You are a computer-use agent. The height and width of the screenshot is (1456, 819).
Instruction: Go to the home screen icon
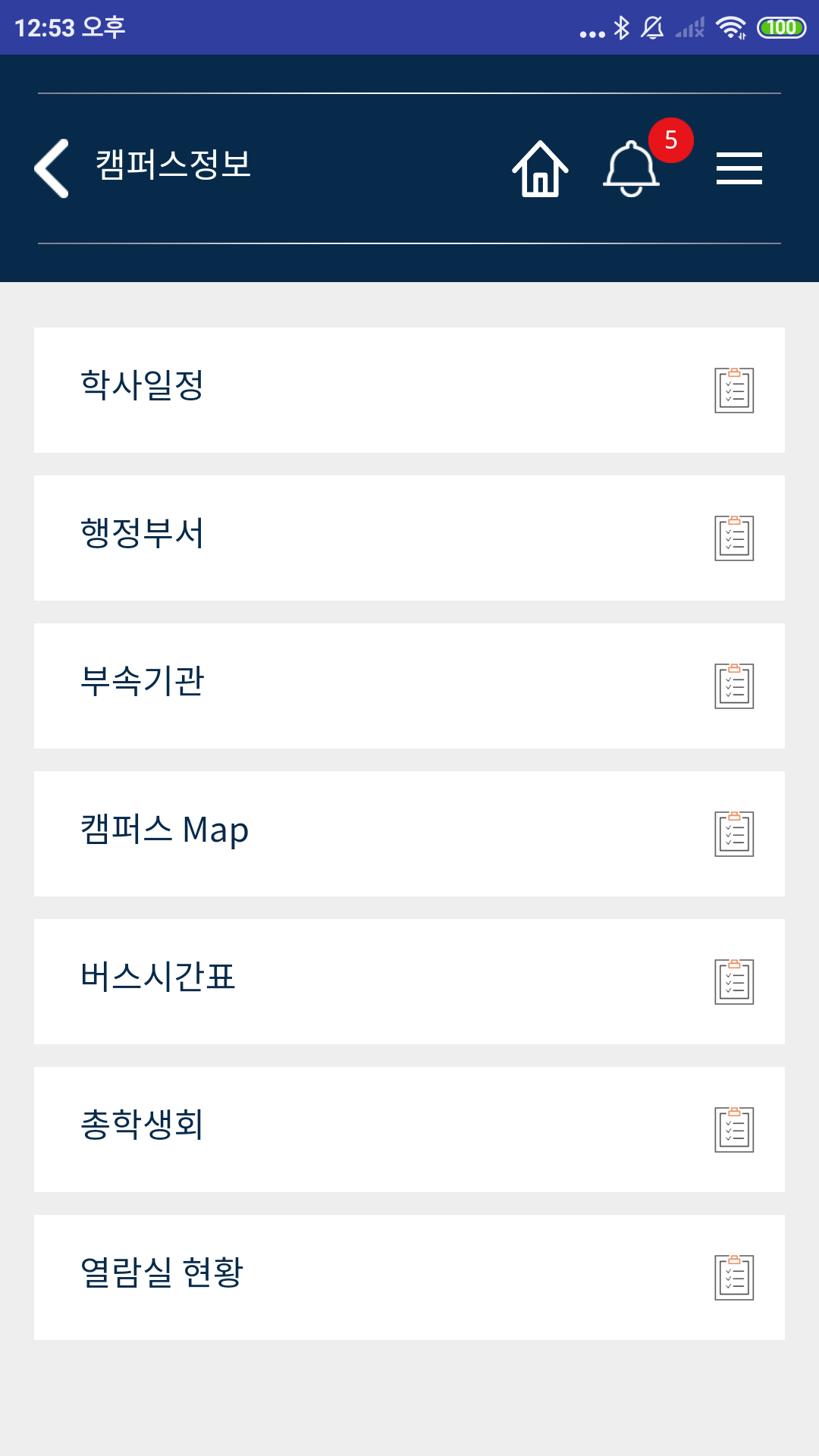(540, 168)
